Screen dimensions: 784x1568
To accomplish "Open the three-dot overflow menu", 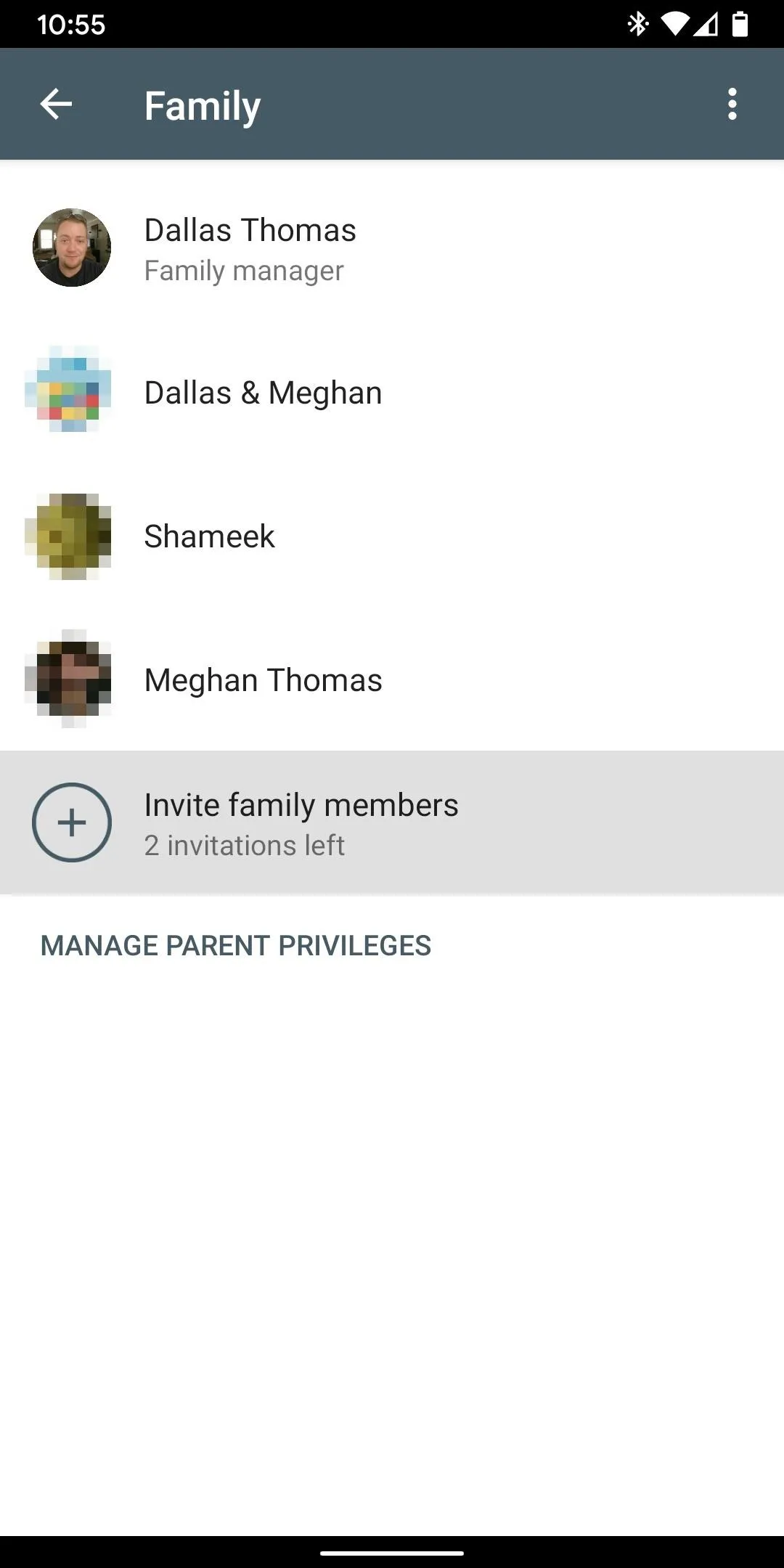I will click(x=732, y=105).
